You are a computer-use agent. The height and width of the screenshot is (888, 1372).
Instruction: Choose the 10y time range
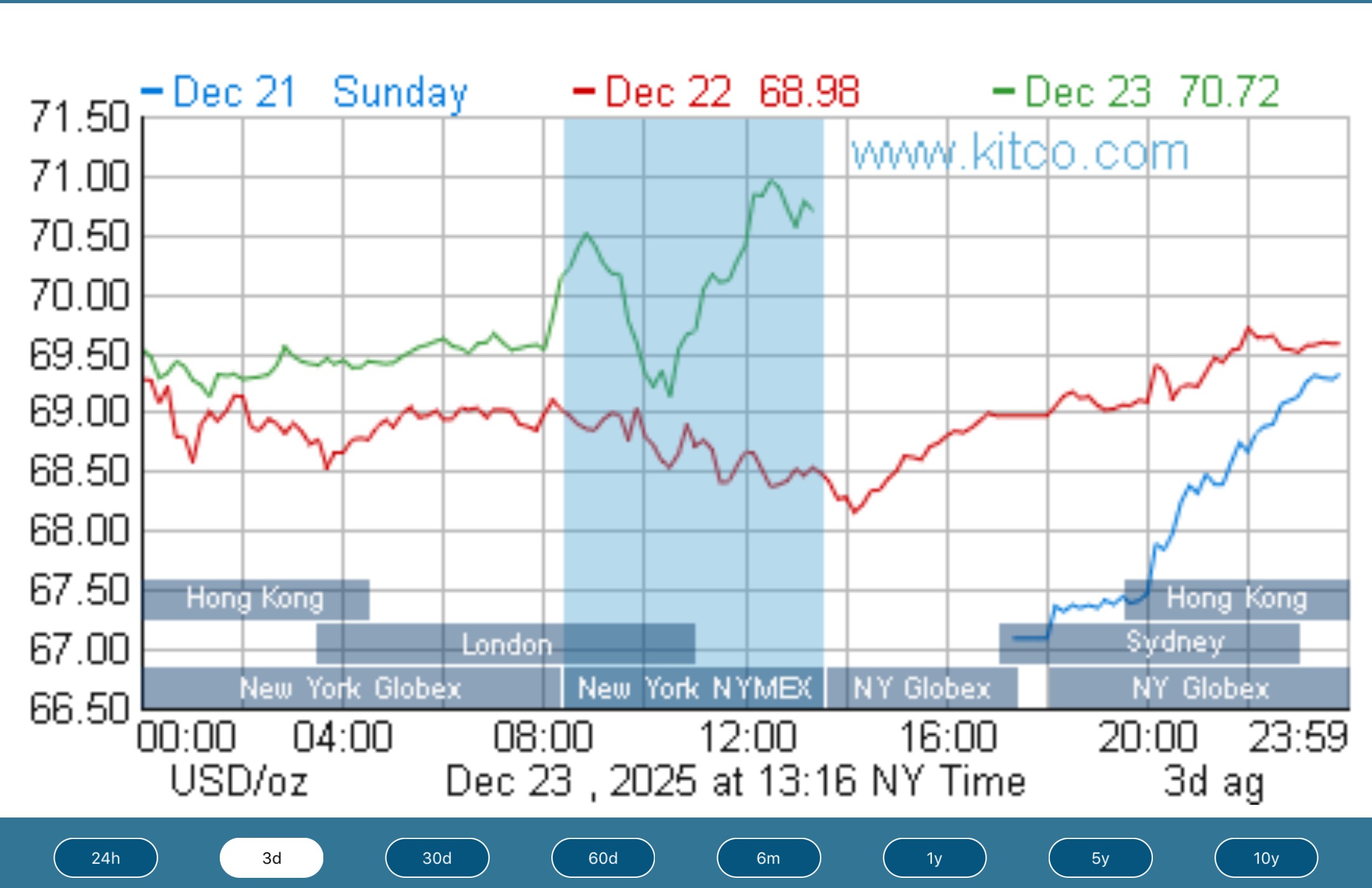[x=1266, y=858]
